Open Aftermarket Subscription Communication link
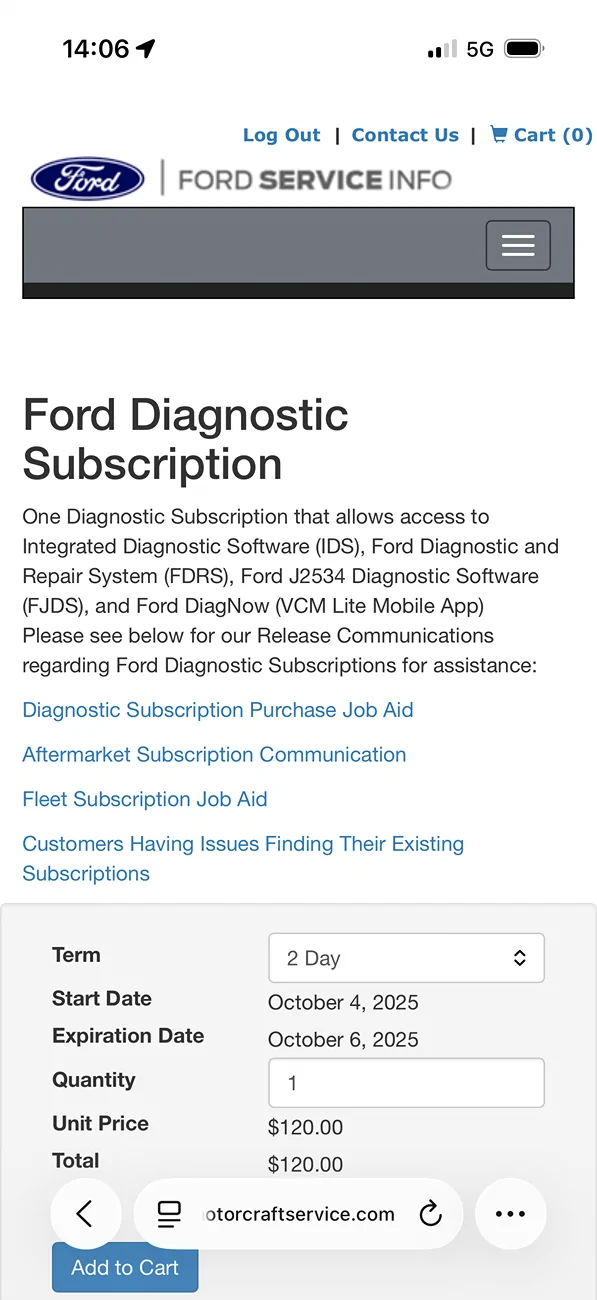The width and height of the screenshot is (597, 1300). pyautogui.click(x=214, y=755)
